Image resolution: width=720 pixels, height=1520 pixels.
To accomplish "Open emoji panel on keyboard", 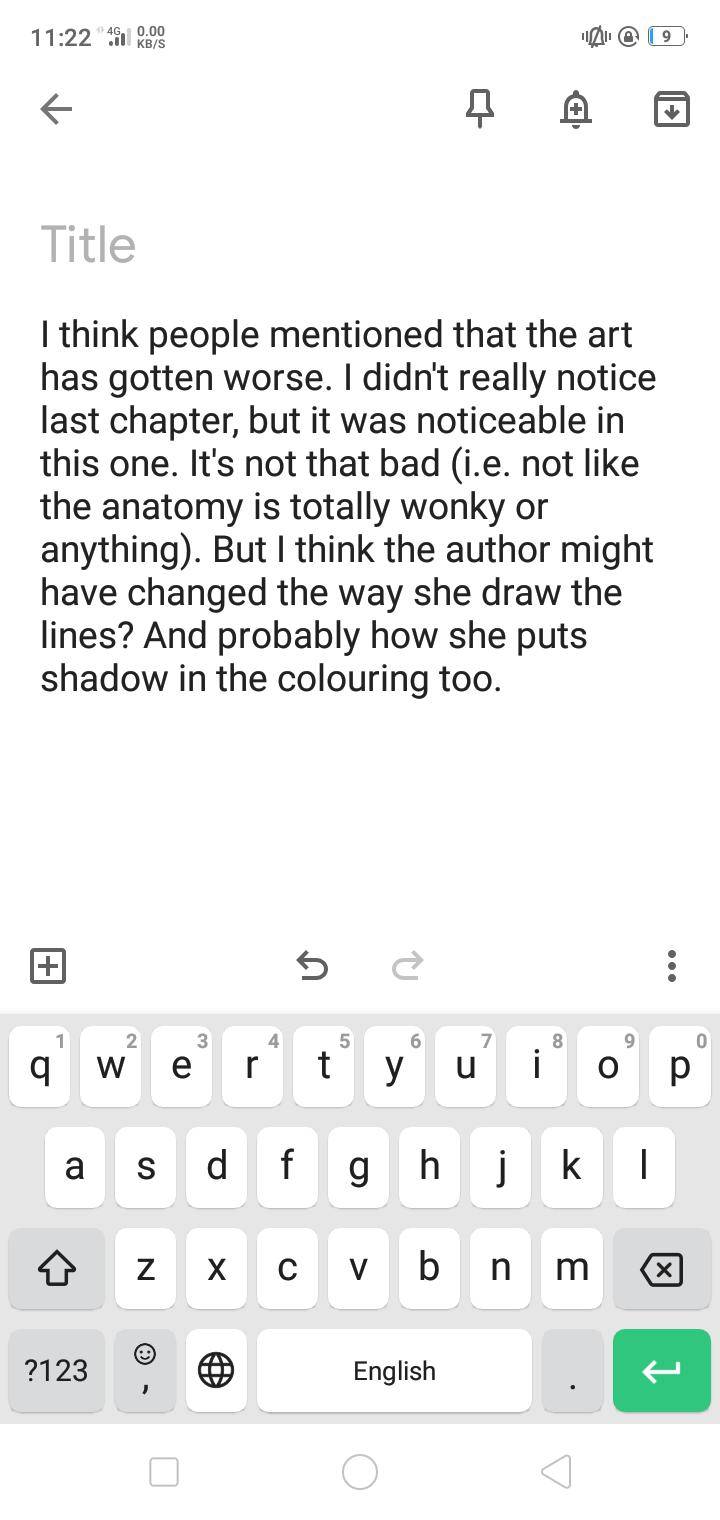I will tap(145, 1370).
